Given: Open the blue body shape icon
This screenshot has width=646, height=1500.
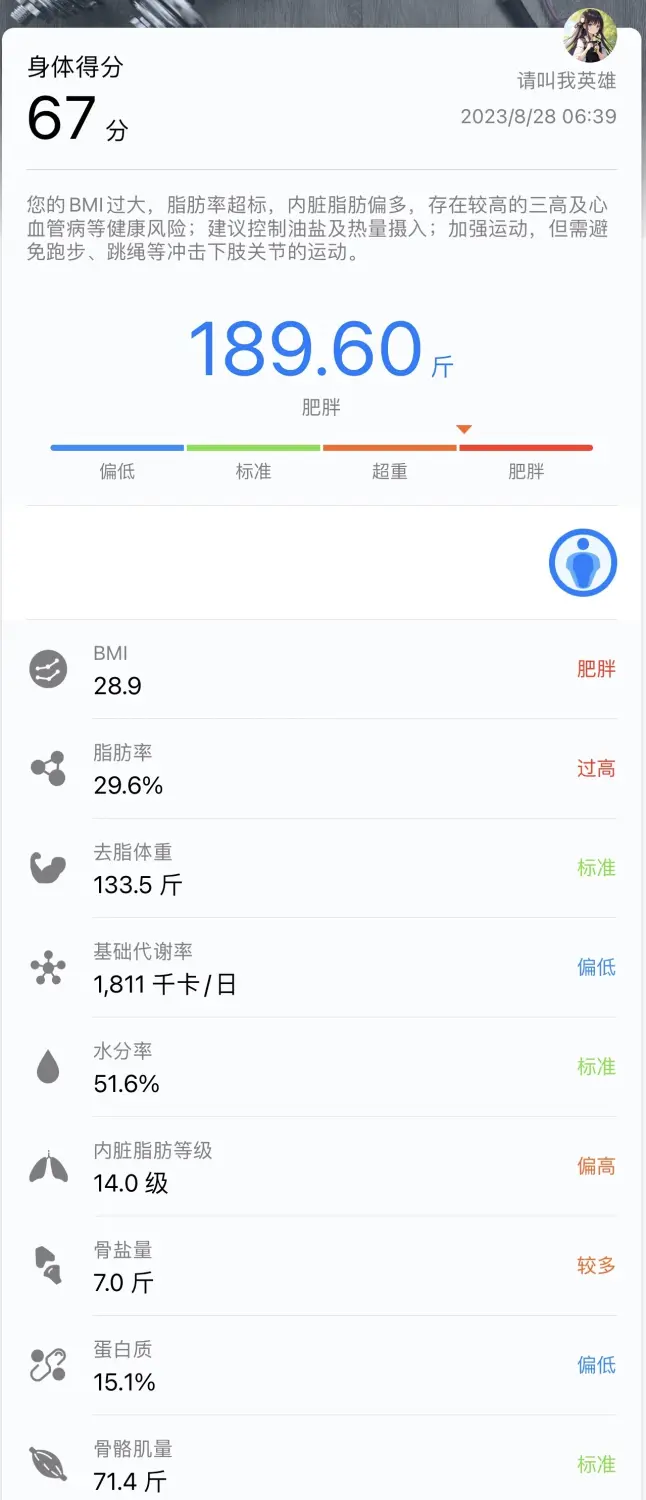Looking at the screenshot, I should (x=582, y=563).
